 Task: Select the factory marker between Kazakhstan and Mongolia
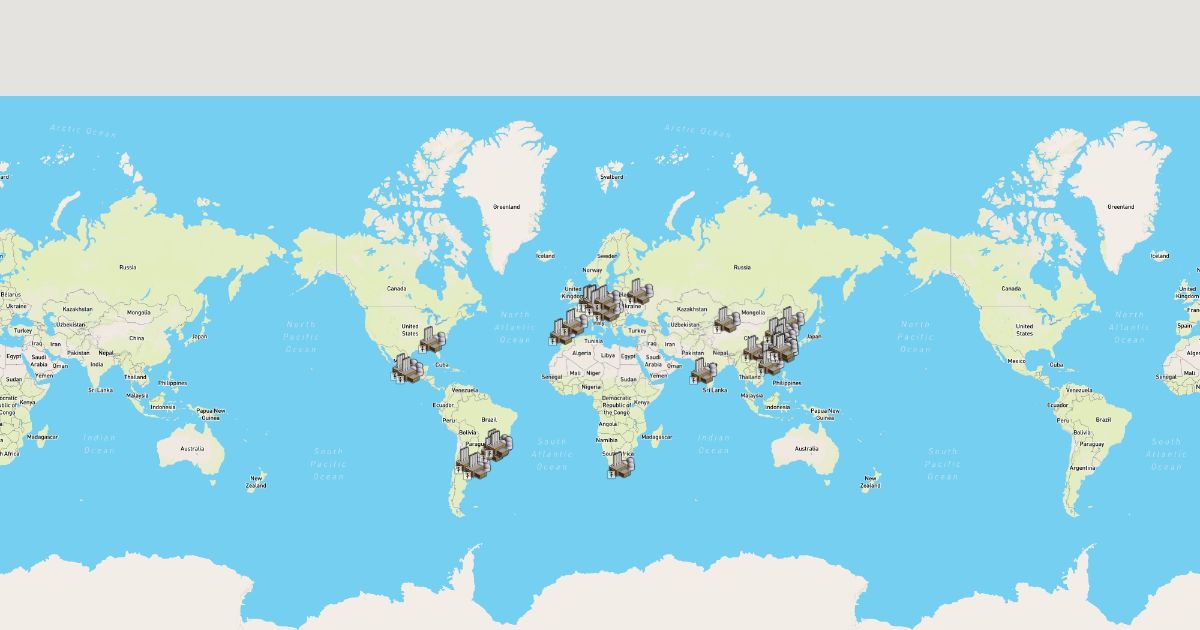click(x=726, y=320)
